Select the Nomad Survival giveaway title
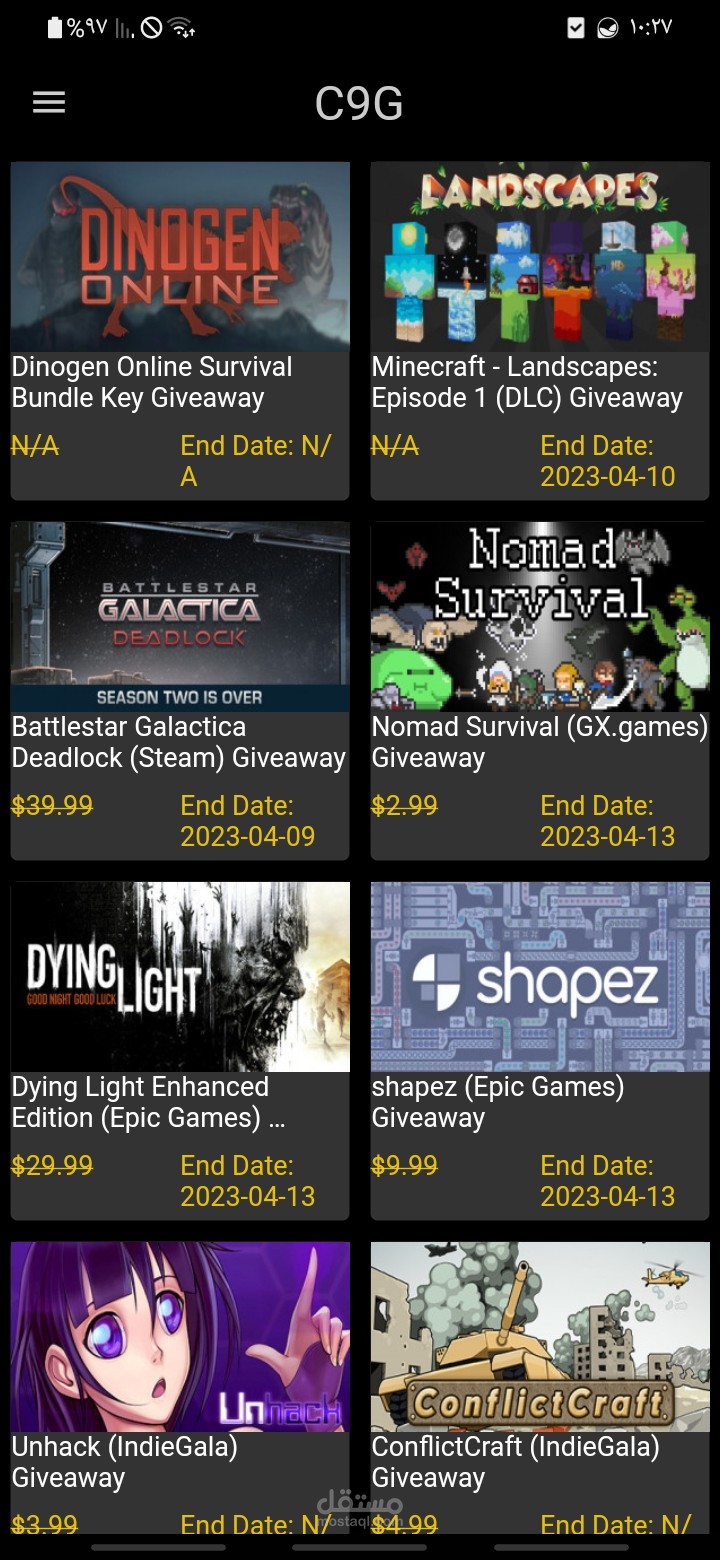This screenshot has height=1560, width=720. pos(540,742)
